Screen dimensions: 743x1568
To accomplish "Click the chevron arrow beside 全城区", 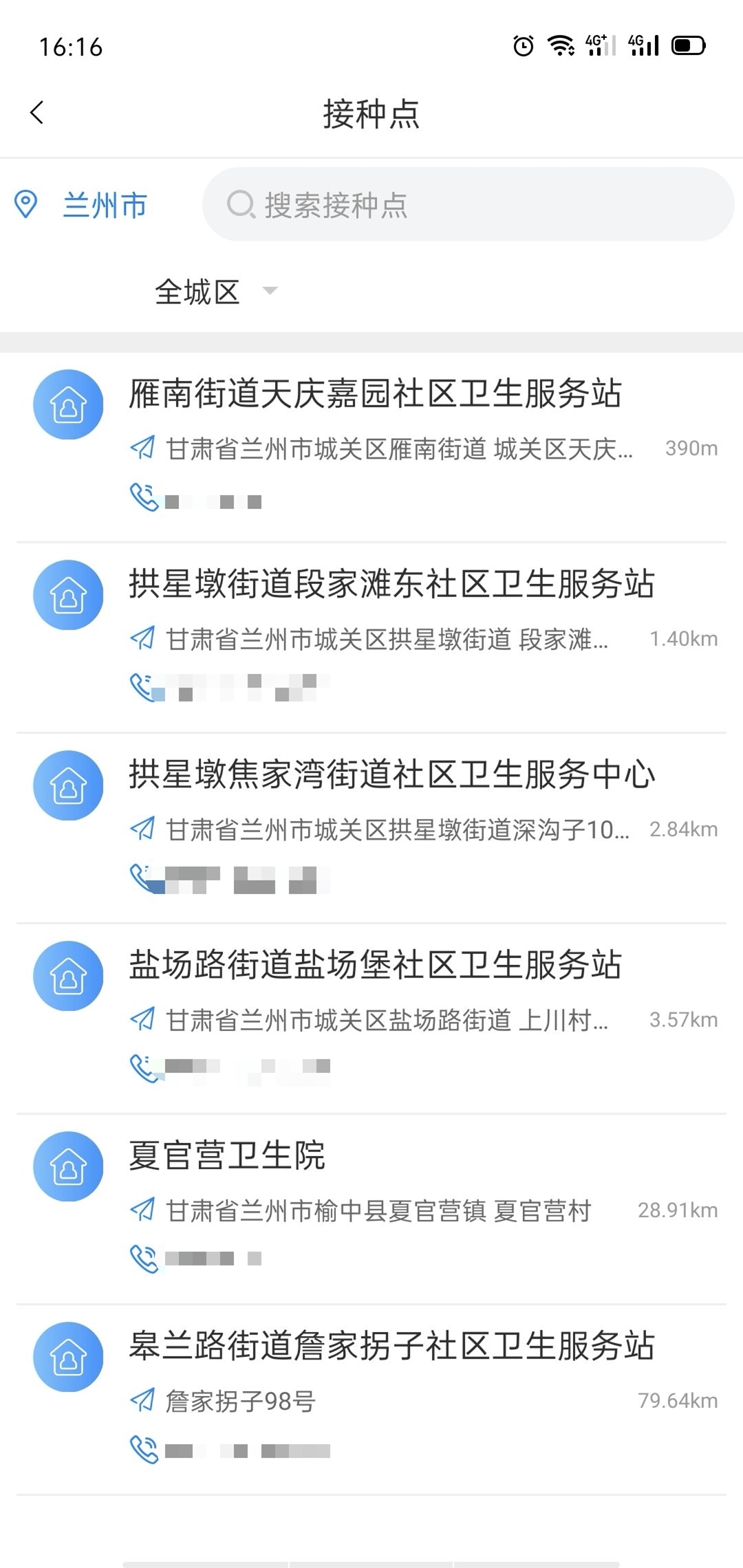I will click(x=269, y=292).
